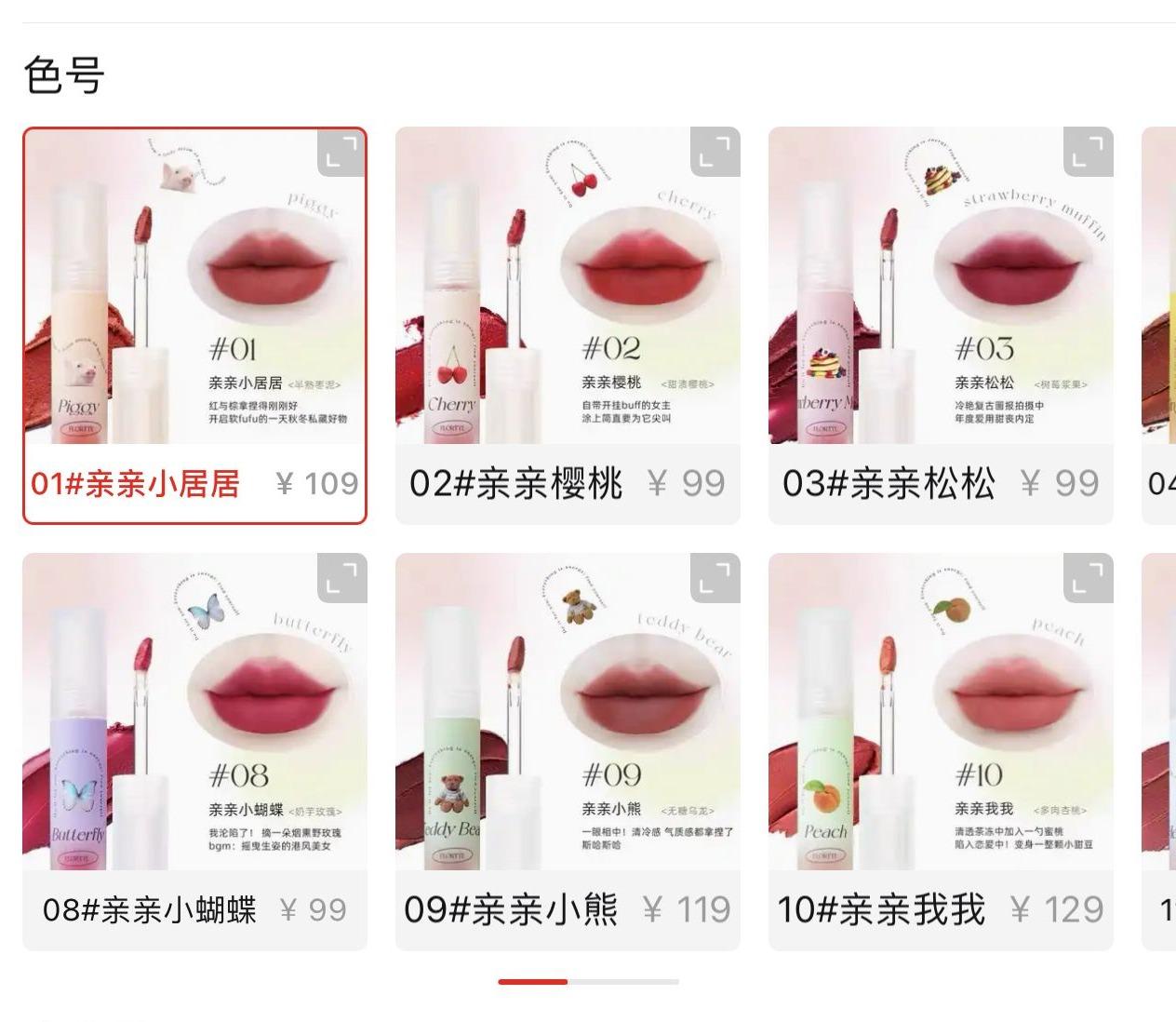Expand the 09#亲亲小熊 image fullscreen
The width and height of the screenshot is (1176, 1022).
tap(715, 579)
